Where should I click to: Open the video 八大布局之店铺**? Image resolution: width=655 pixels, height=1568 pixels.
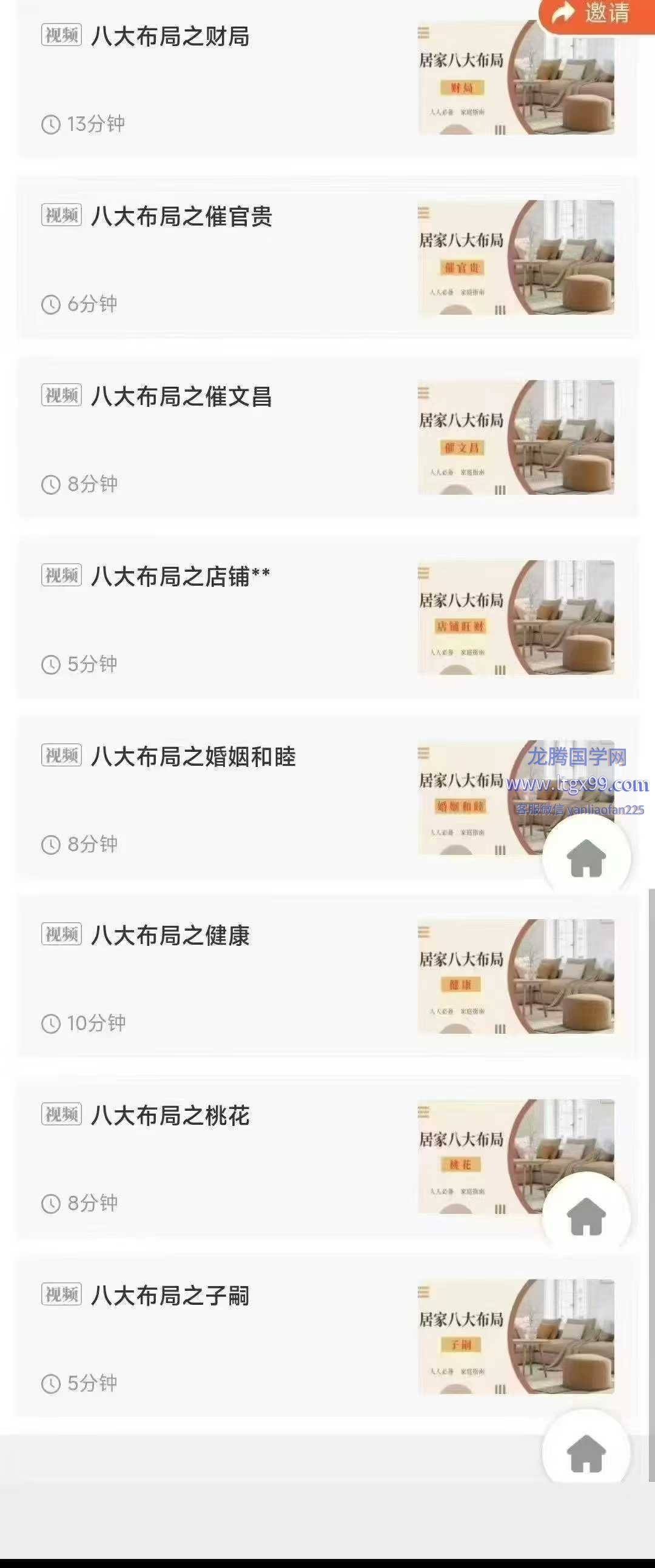180,577
